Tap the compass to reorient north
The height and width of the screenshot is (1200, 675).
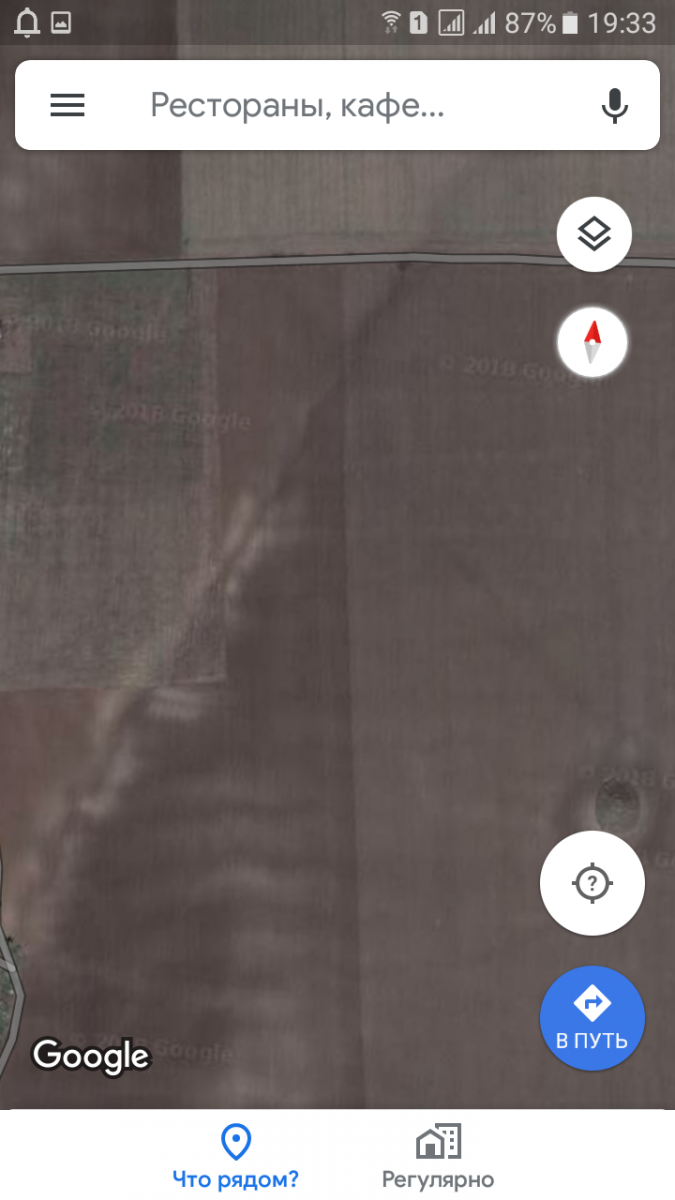pyautogui.click(x=592, y=343)
